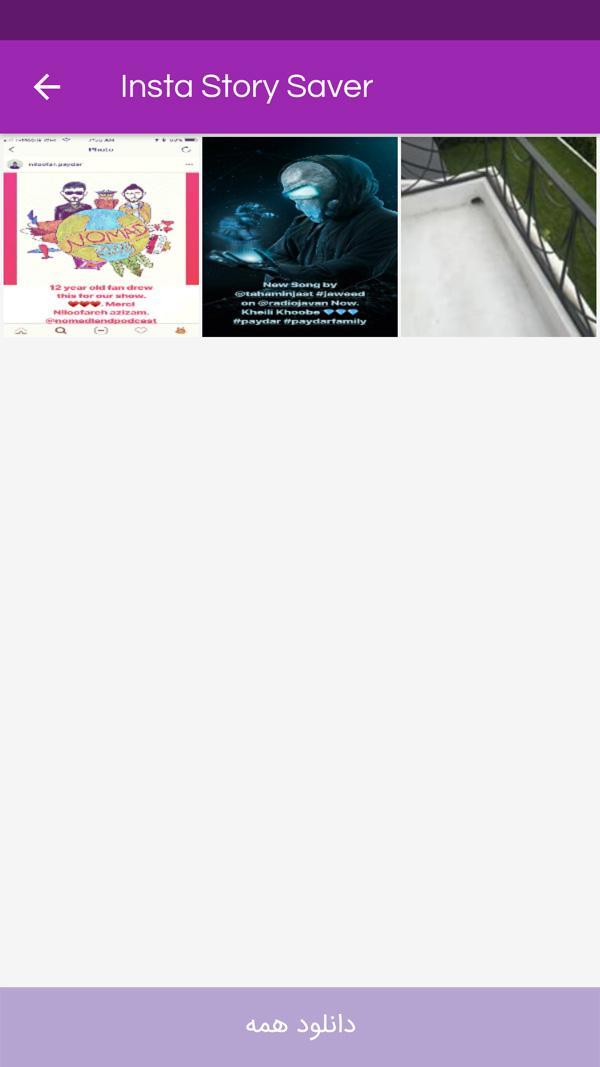Viewport: 600px width, 1067px height.
Task: Open the balcony railing photo story
Action: tap(498, 236)
